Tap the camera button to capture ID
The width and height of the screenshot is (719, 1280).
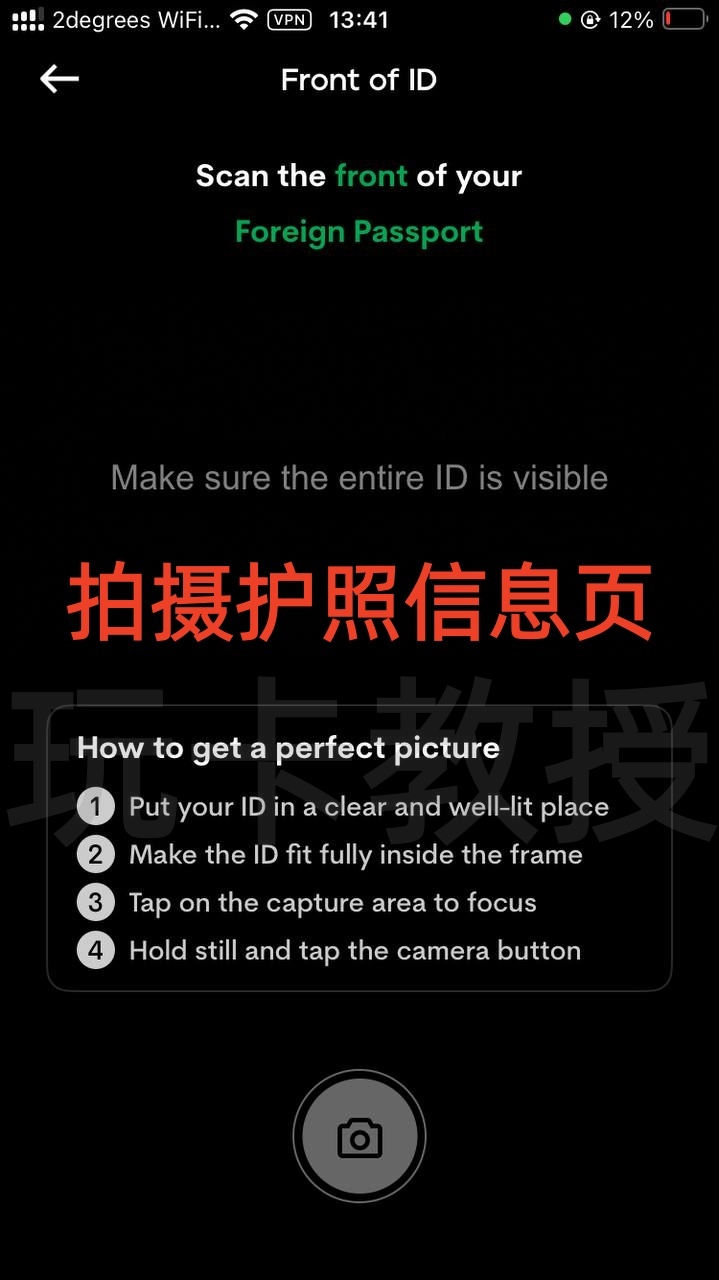[359, 1137]
